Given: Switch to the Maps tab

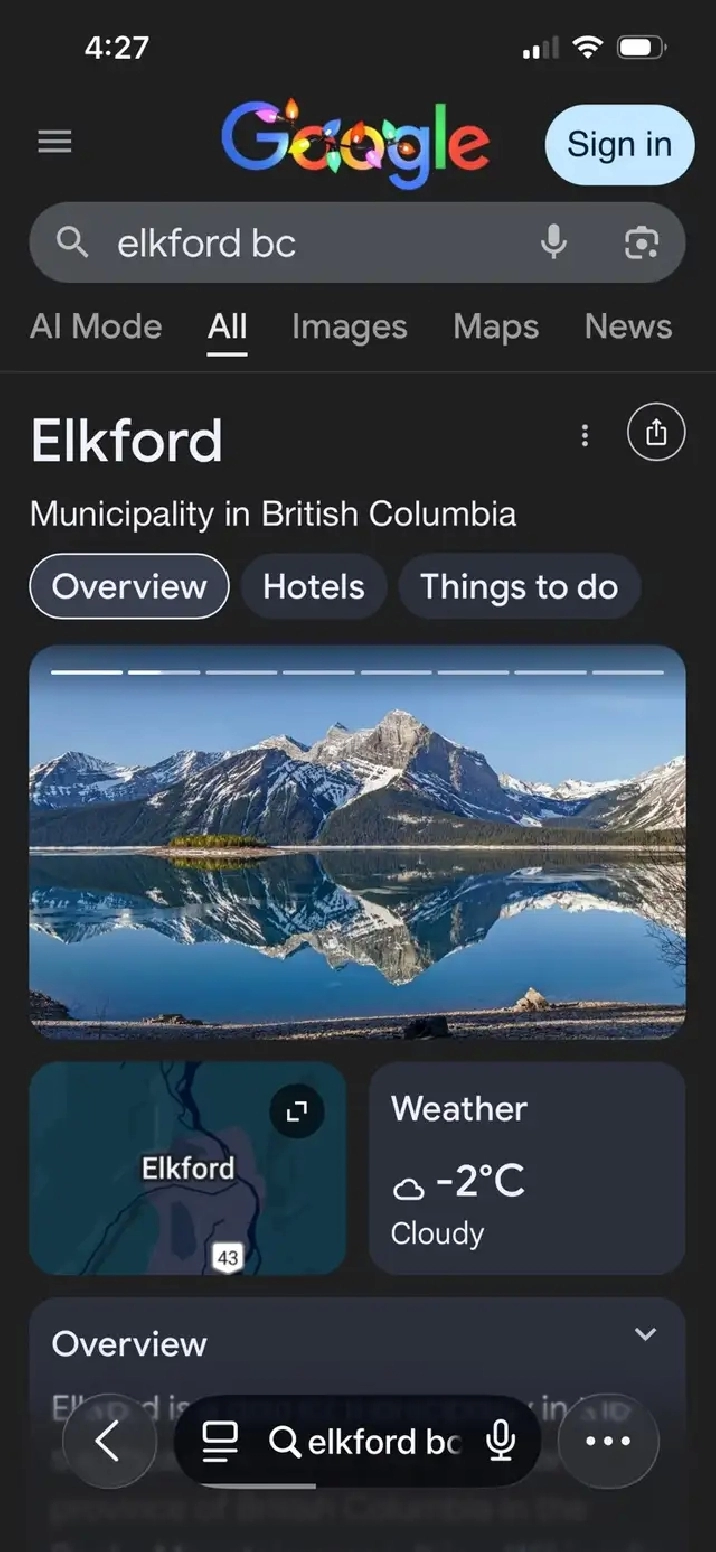Looking at the screenshot, I should click(495, 327).
